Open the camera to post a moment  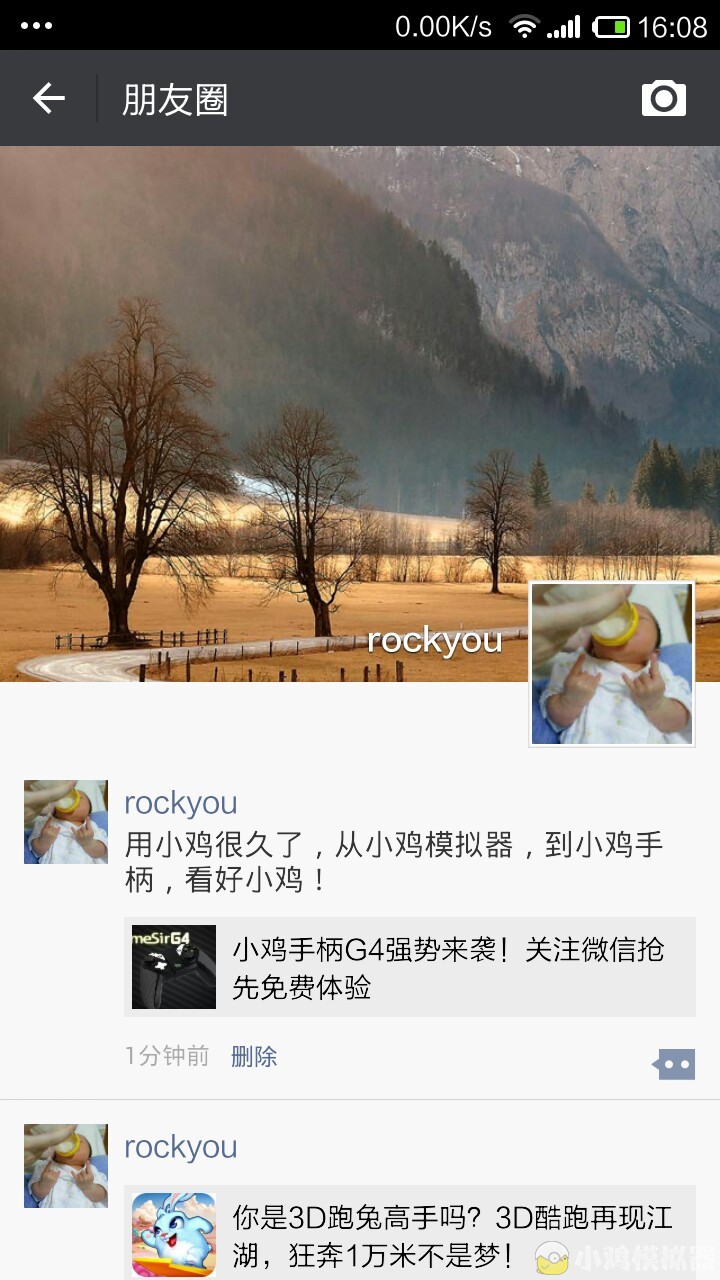tap(664, 98)
